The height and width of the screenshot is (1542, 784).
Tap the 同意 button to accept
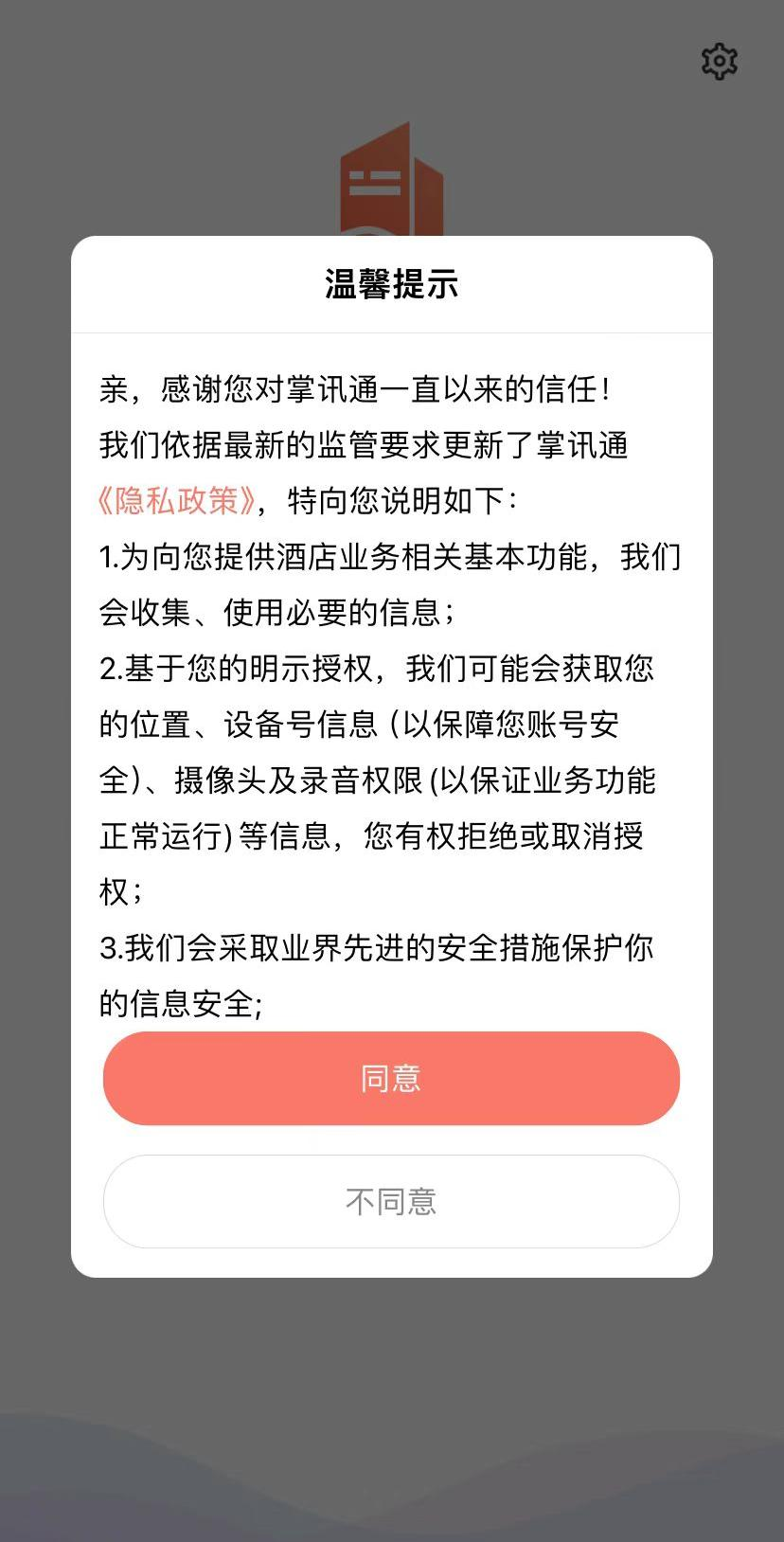[391, 1078]
